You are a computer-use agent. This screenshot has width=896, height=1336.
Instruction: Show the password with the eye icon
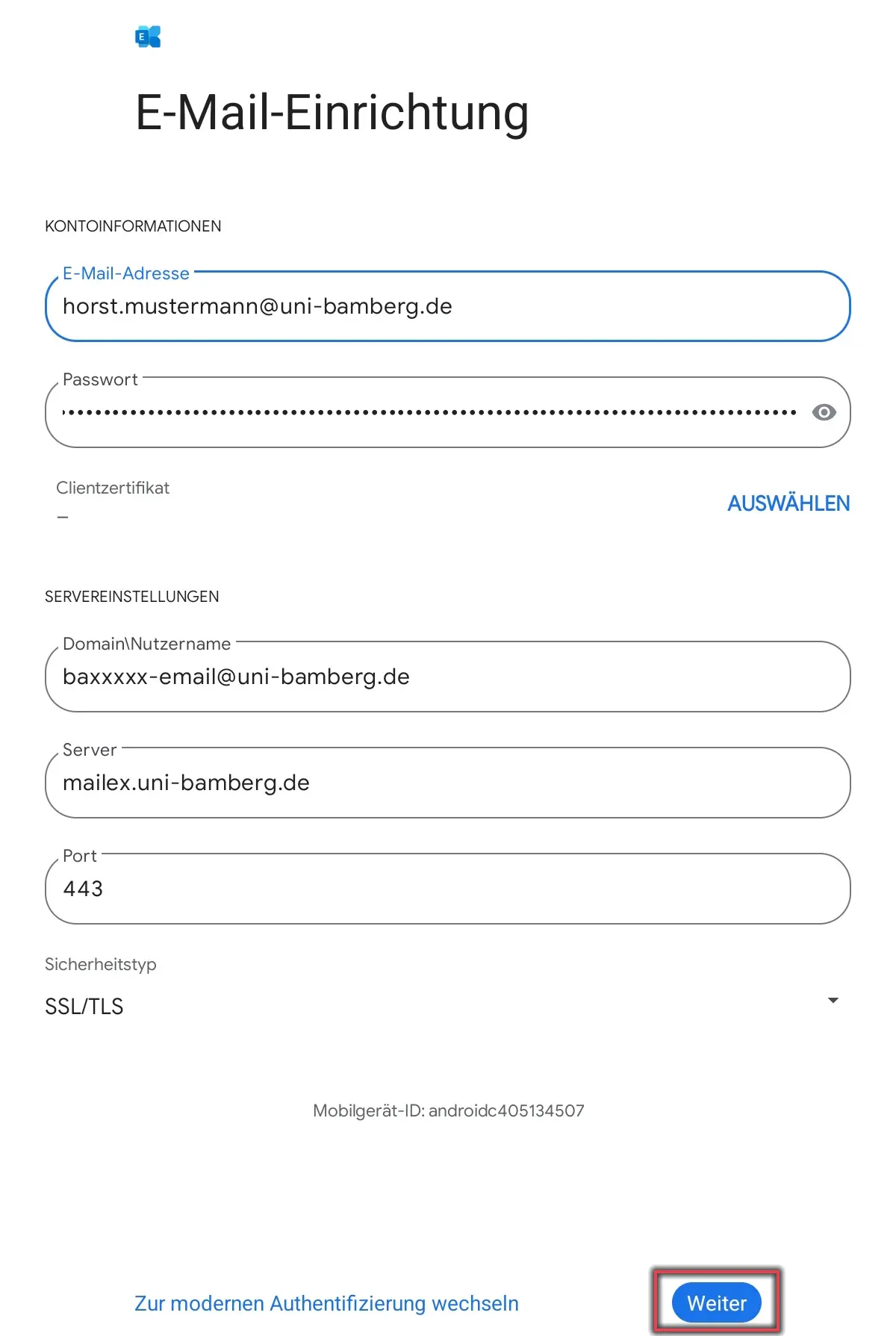(824, 412)
